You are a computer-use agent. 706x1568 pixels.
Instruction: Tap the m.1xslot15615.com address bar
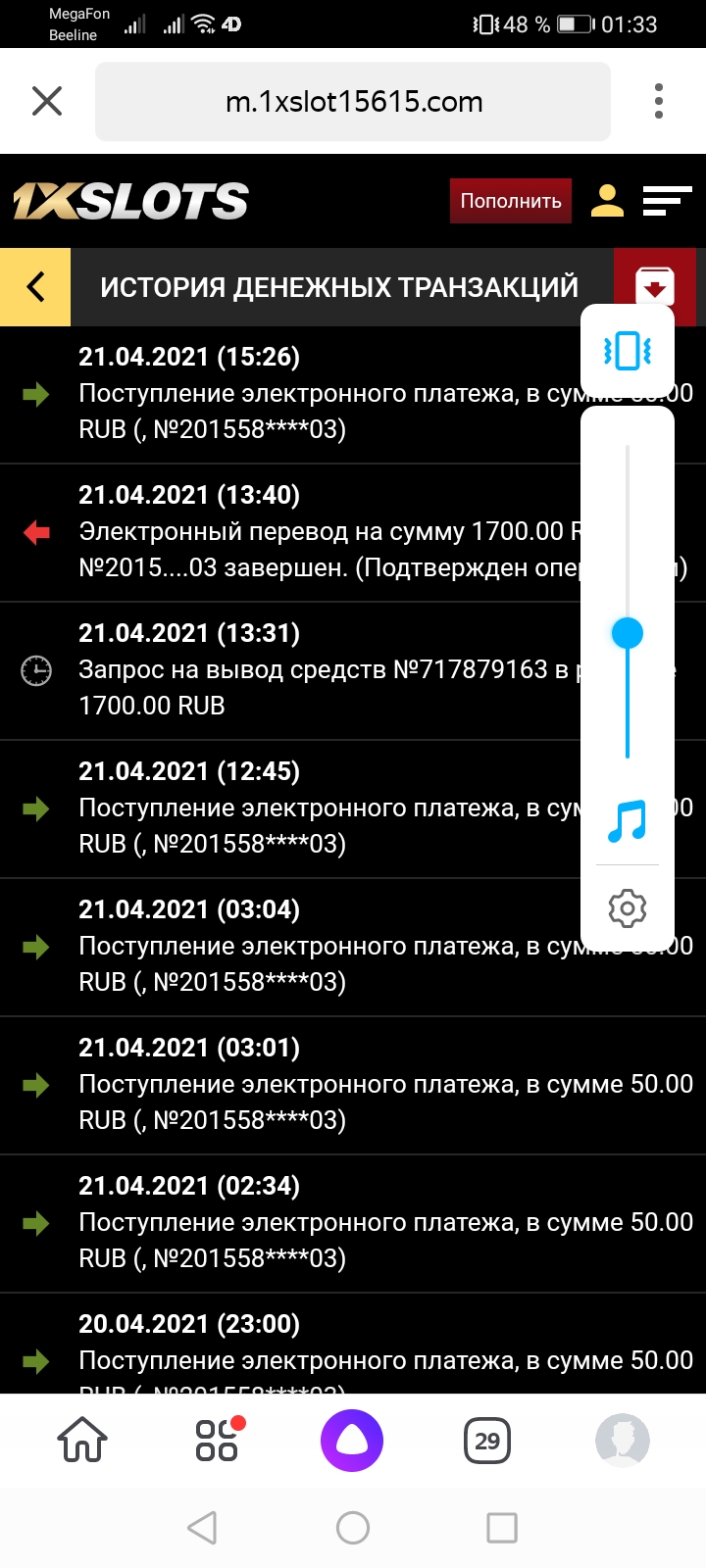[x=353, y=102]
